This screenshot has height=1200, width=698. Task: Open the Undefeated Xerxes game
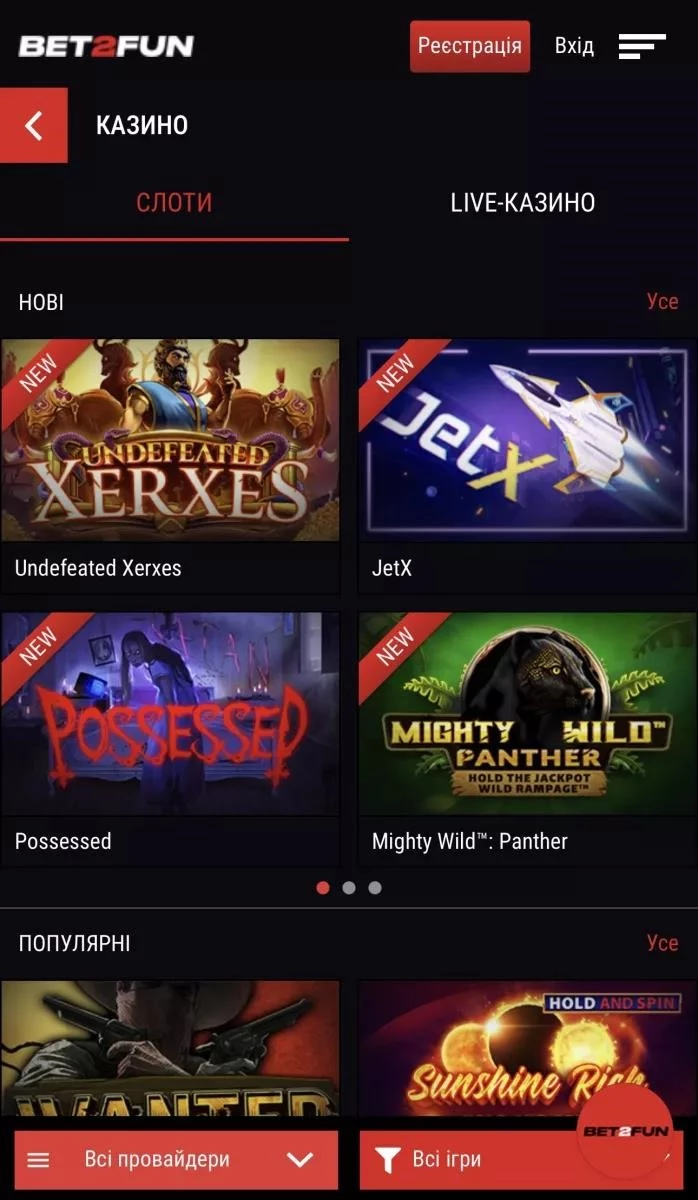tap(170, 440)
